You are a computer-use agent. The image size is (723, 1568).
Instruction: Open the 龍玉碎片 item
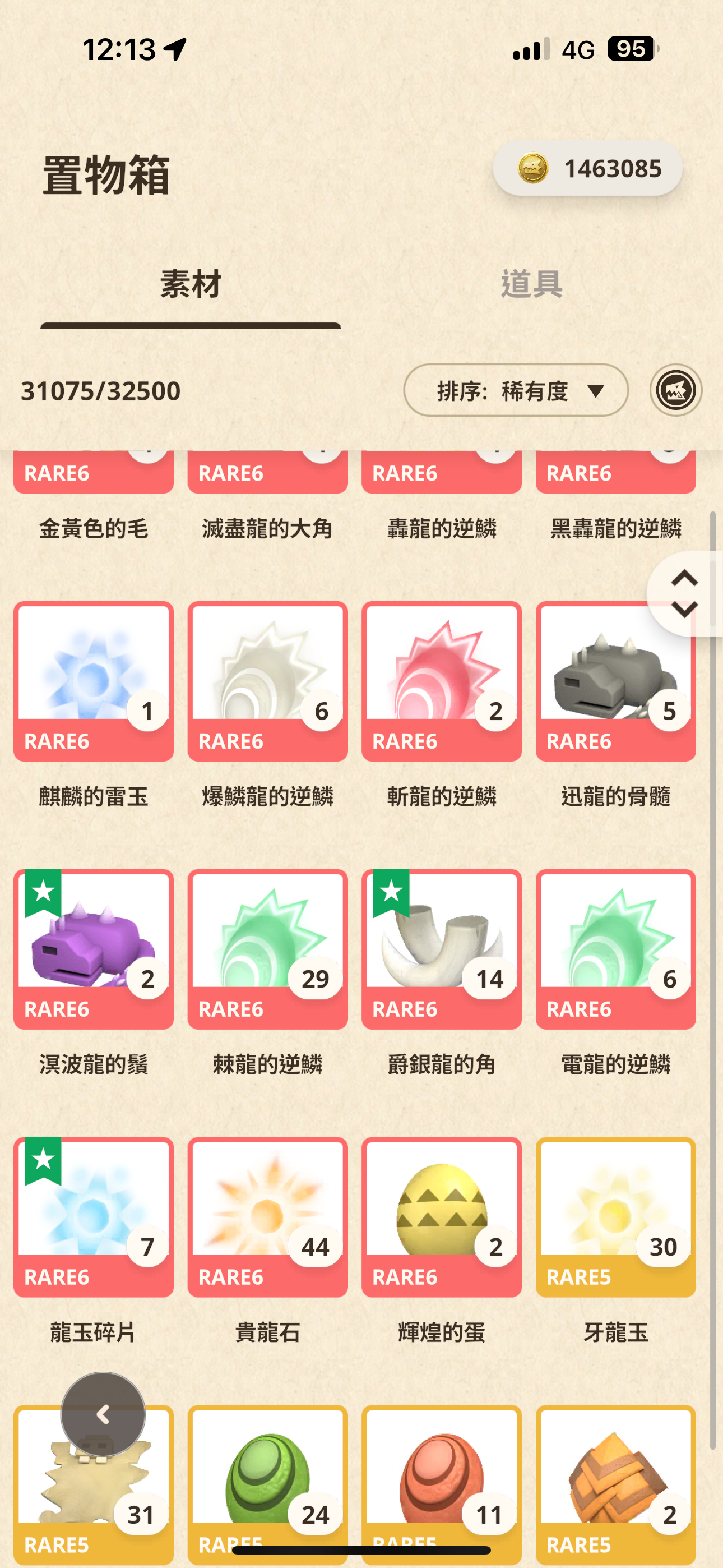tap(94, 1217)
